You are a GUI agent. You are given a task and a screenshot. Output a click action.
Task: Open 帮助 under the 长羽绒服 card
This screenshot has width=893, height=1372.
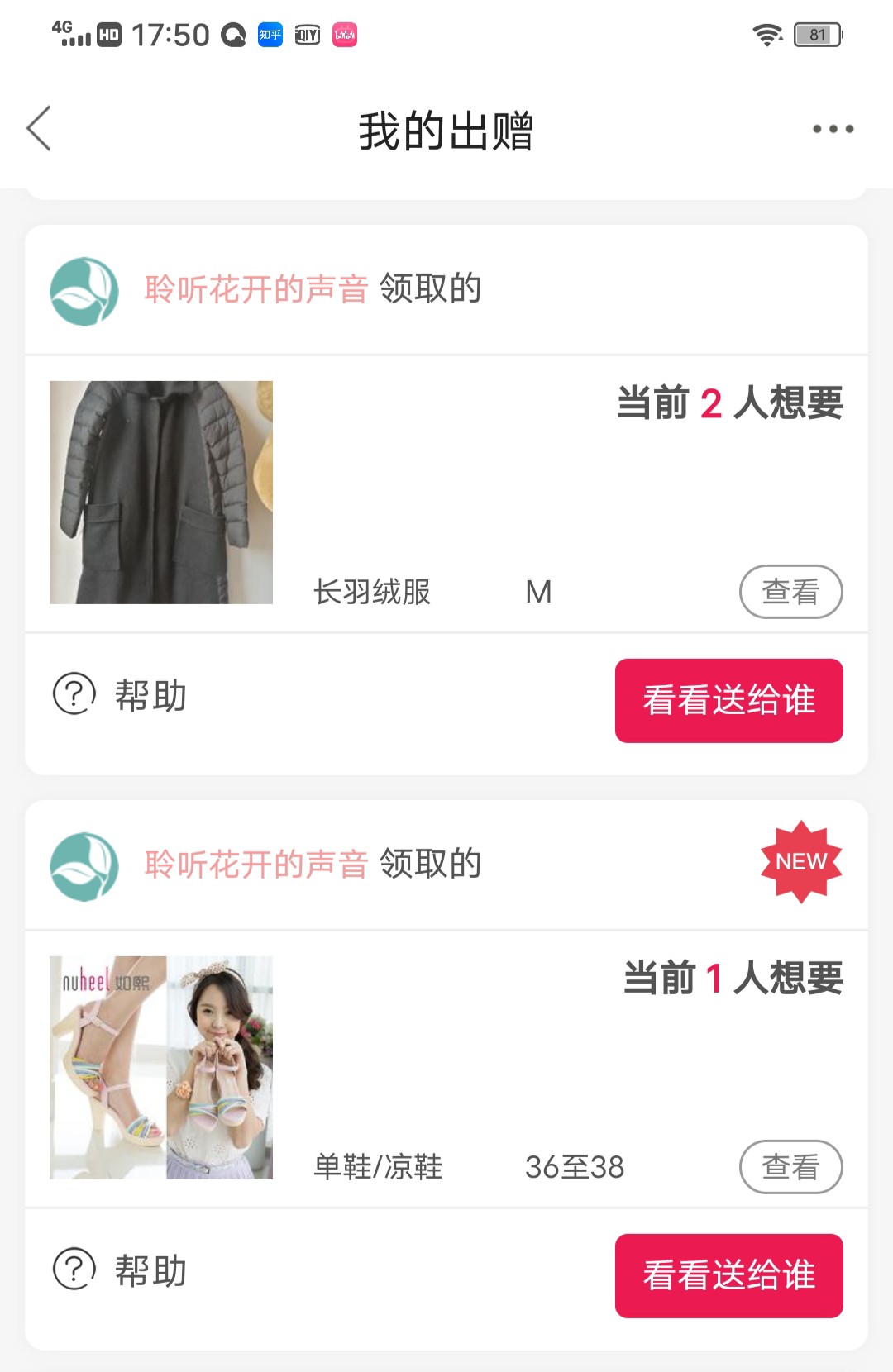(121, 695)
